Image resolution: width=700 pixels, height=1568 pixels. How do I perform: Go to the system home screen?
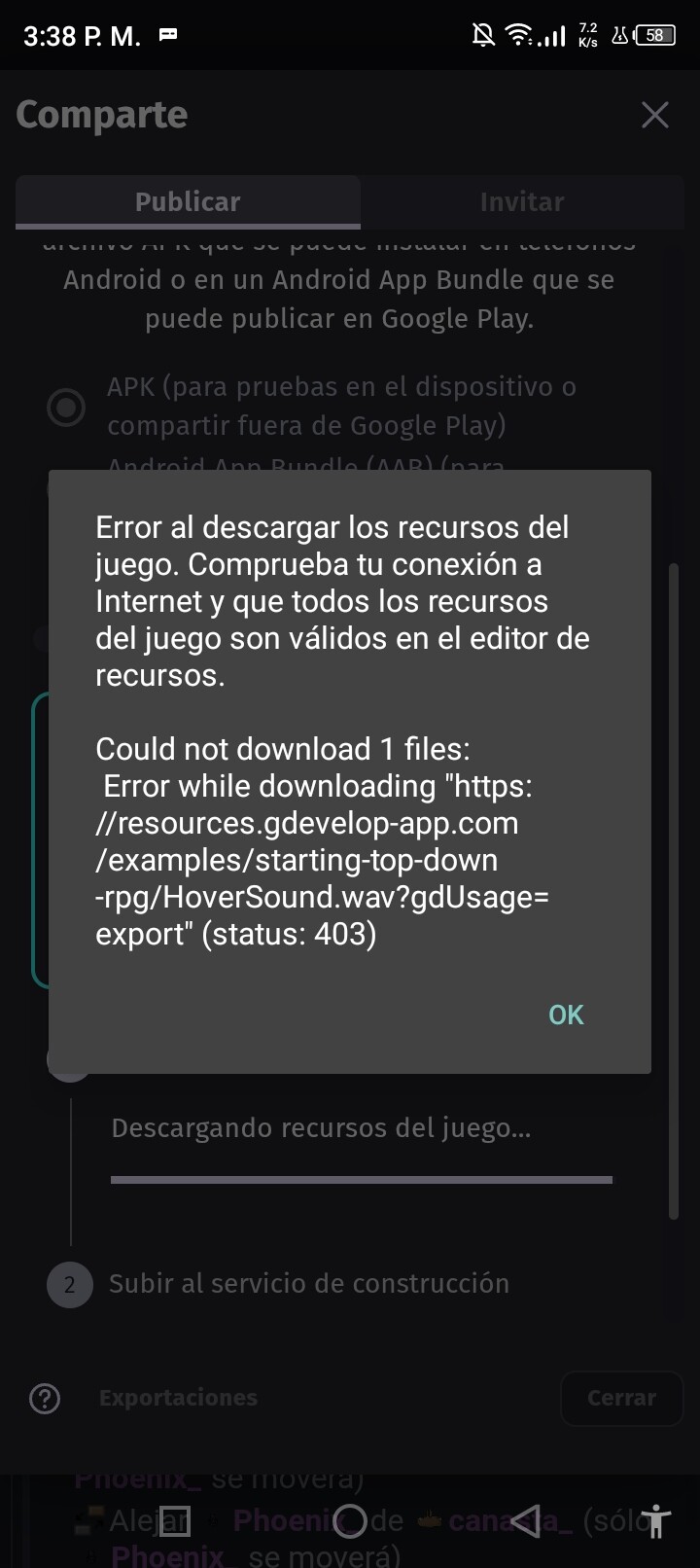[x=350, y=1520]
